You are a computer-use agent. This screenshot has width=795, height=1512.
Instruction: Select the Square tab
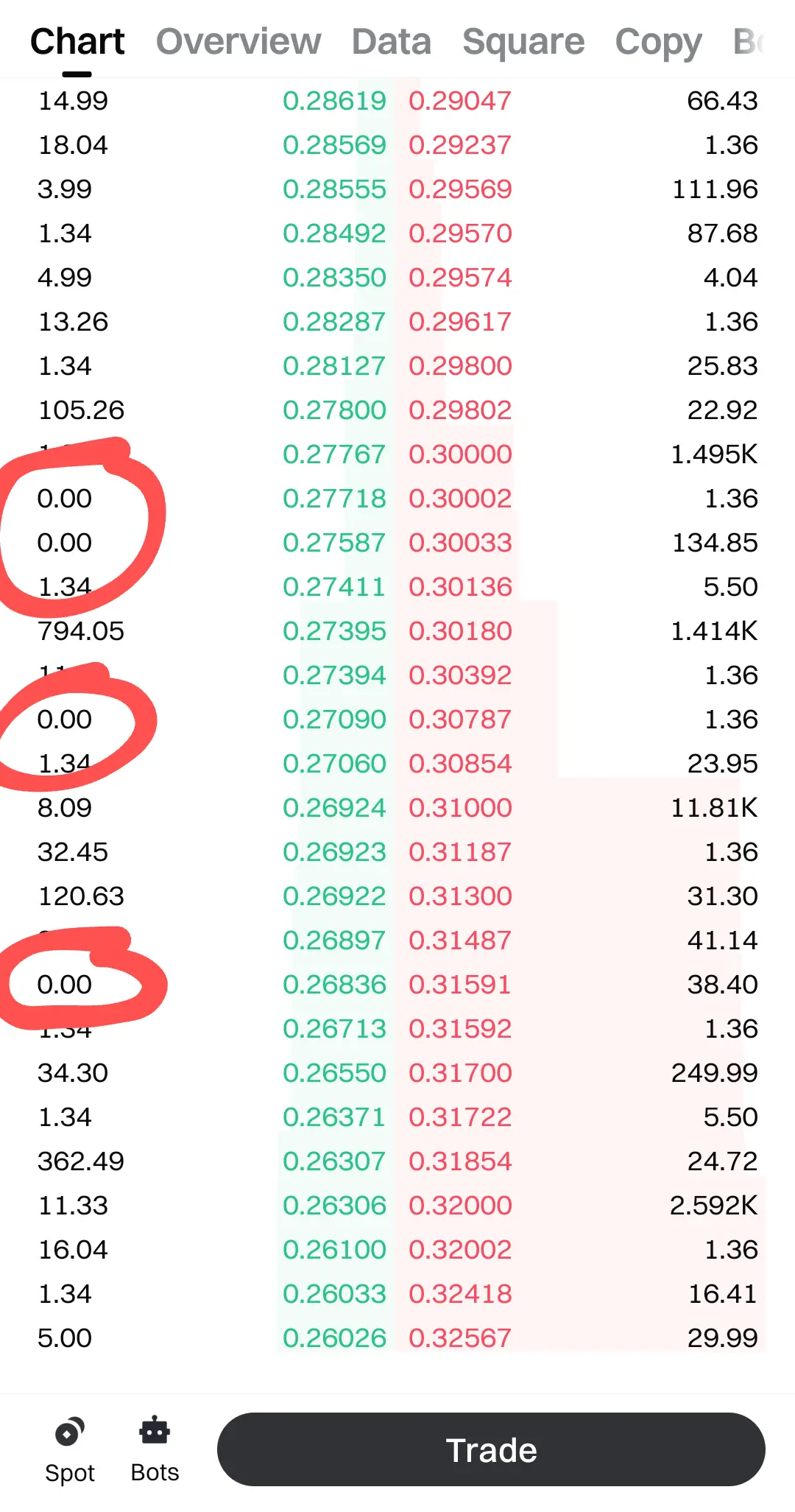click(x=523, y=41)
